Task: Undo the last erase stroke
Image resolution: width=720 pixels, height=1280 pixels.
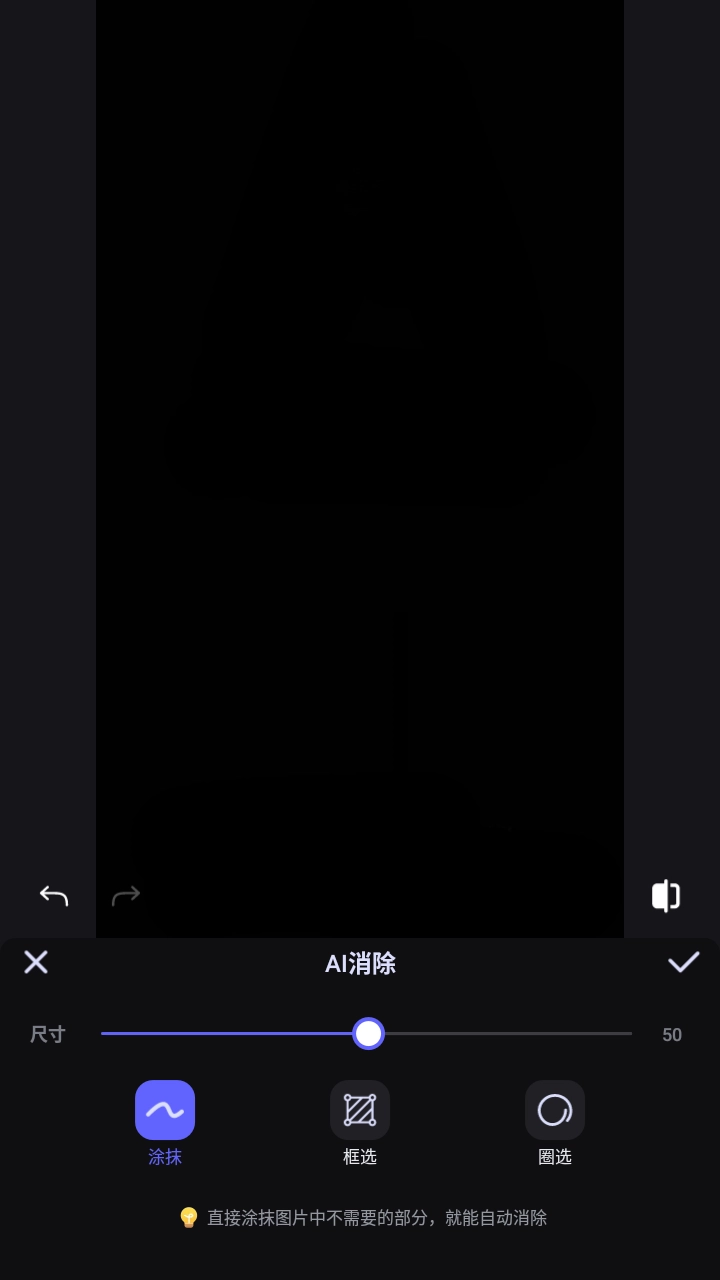Action: coord(53,896)
